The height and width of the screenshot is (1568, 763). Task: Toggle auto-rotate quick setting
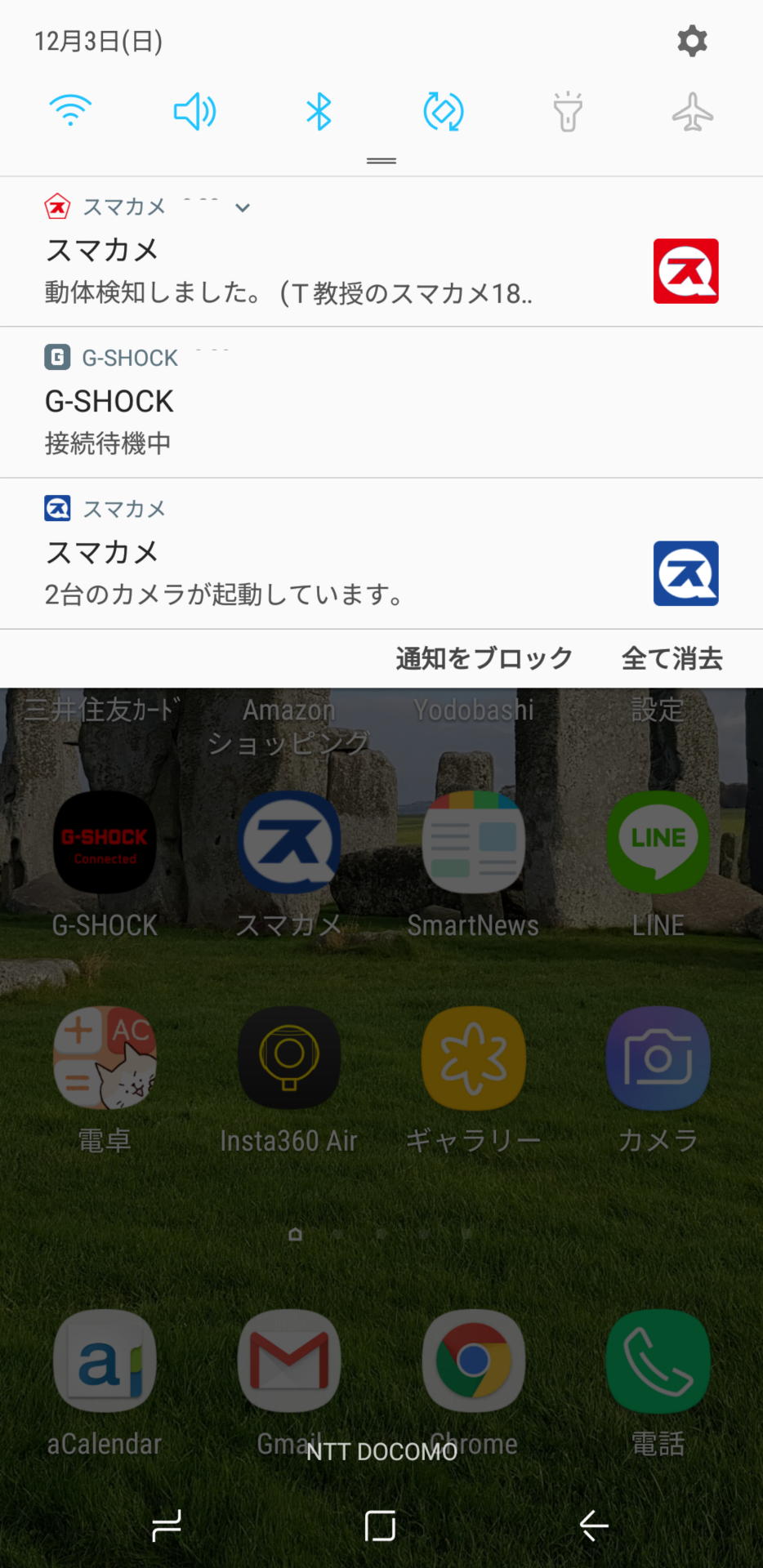pyautogui.click(x=443, y=111)
